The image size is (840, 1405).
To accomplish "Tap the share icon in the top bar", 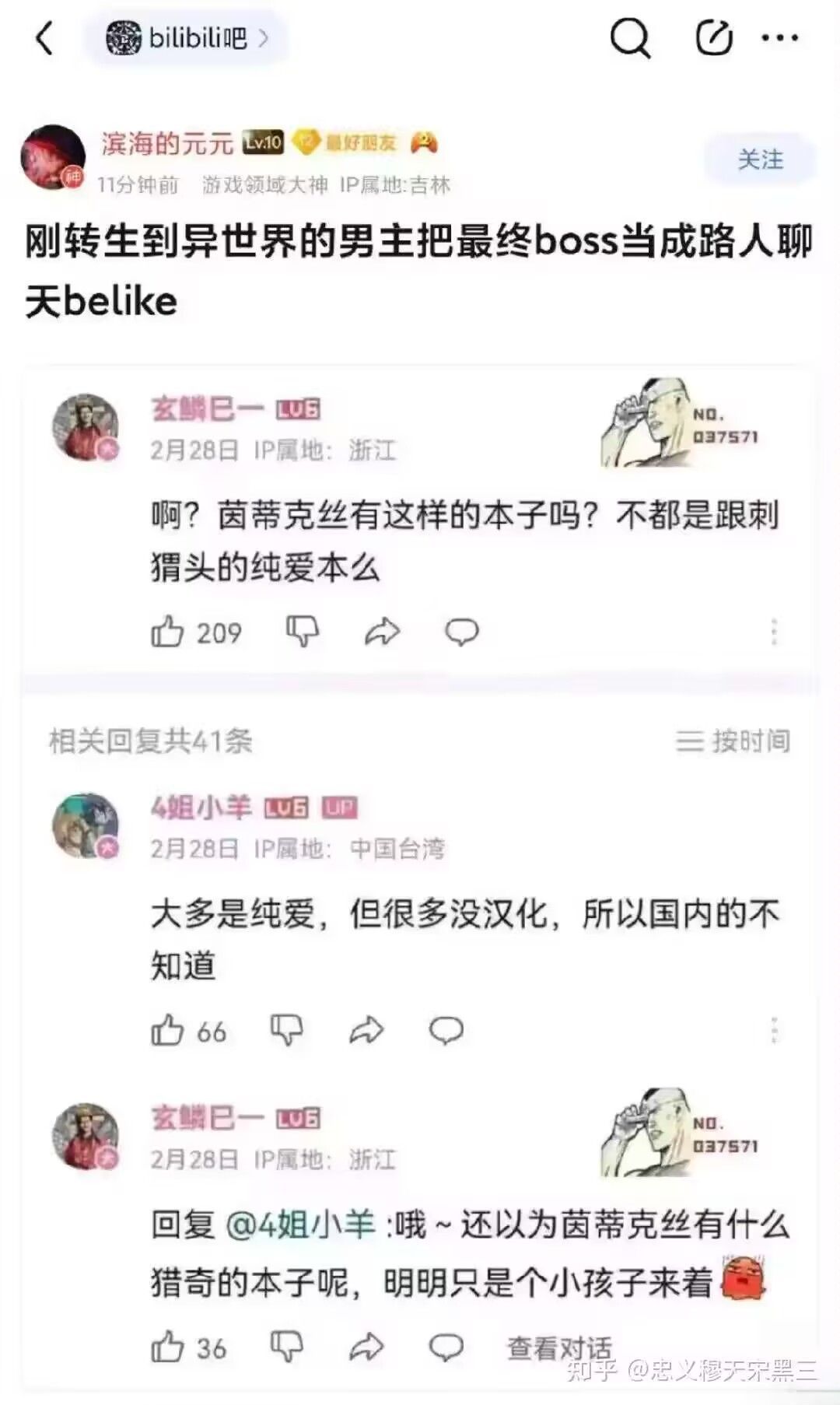I will pos(713,37).
